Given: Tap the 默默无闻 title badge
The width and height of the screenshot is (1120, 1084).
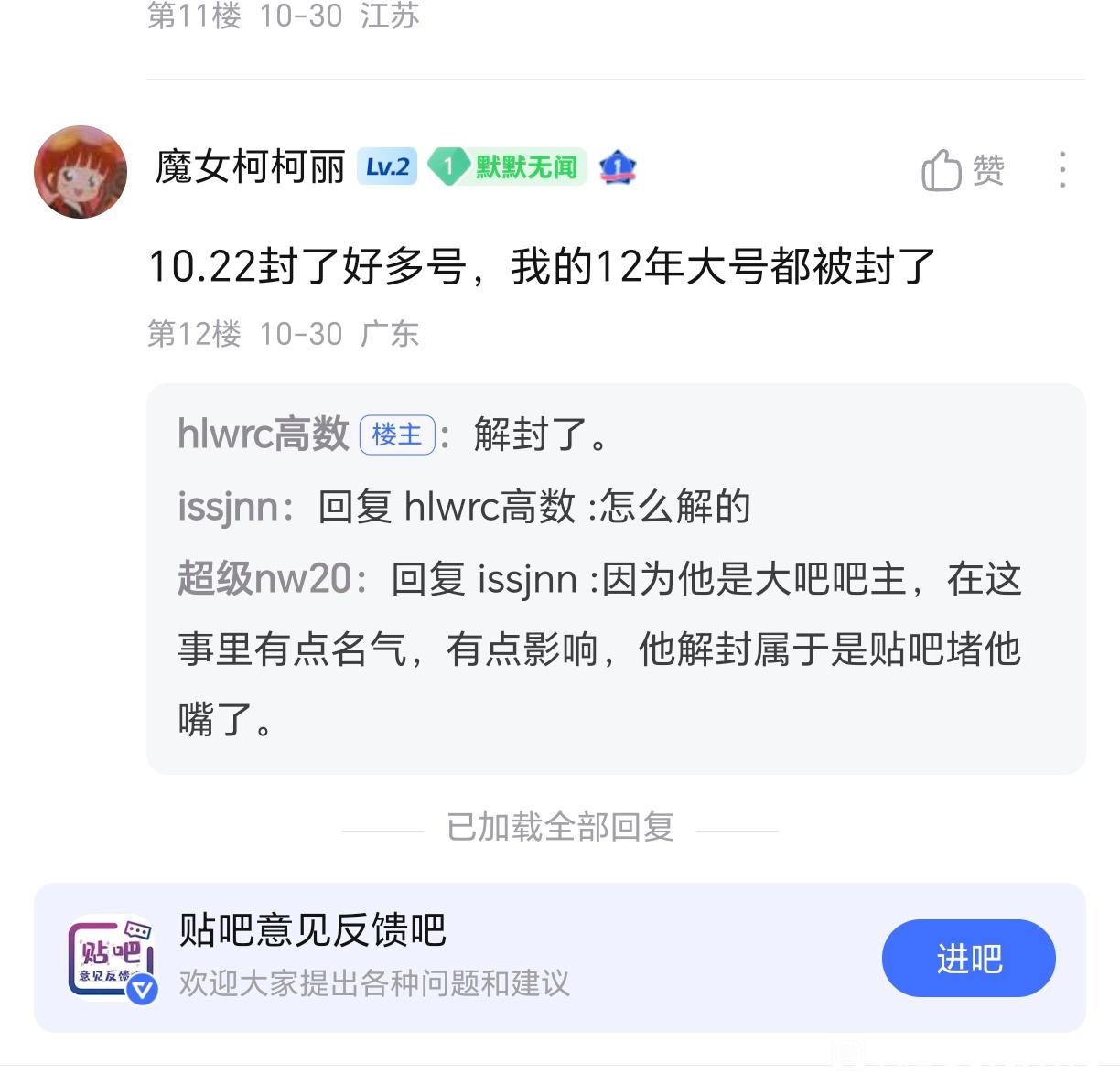Looking at the screenshot, I should (x=508, y=167).
